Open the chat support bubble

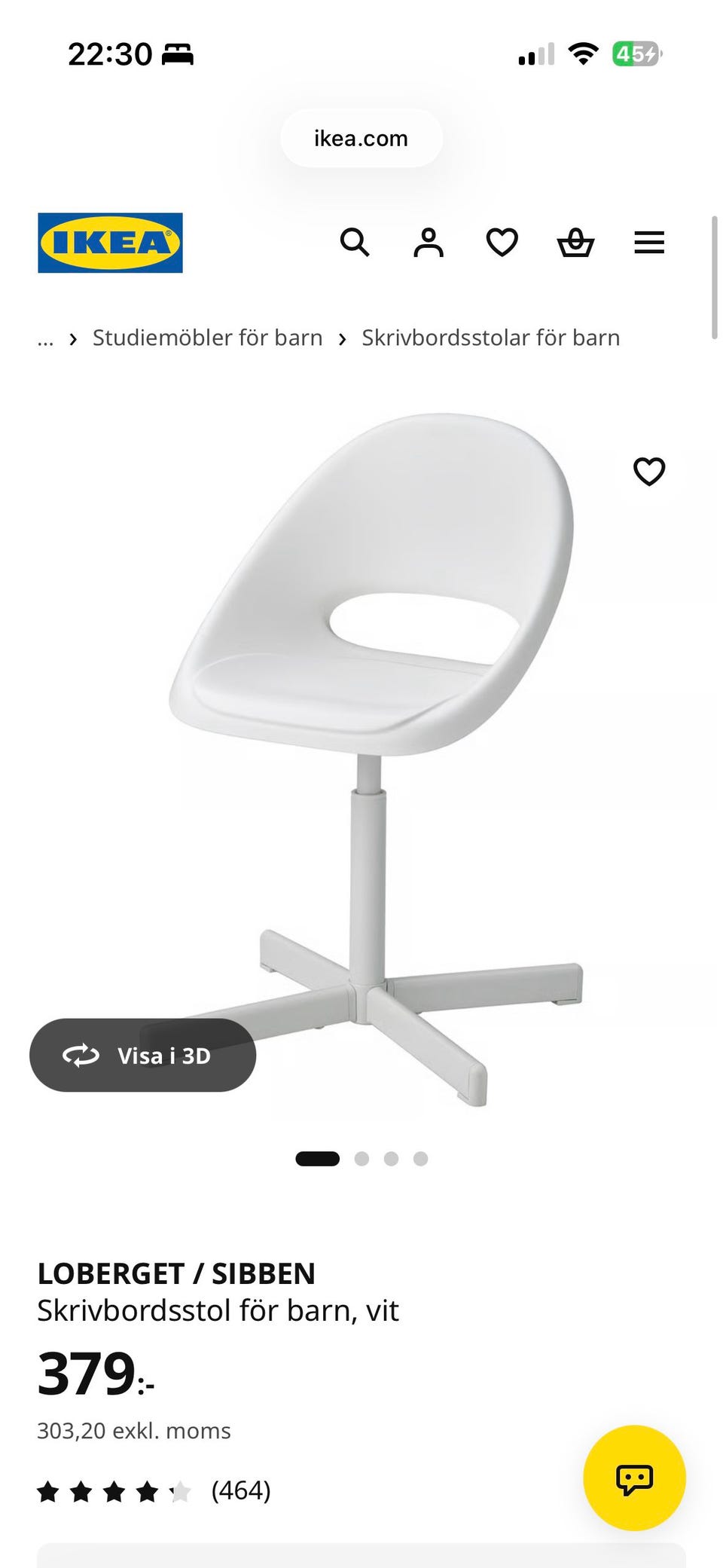point(635,1478)
